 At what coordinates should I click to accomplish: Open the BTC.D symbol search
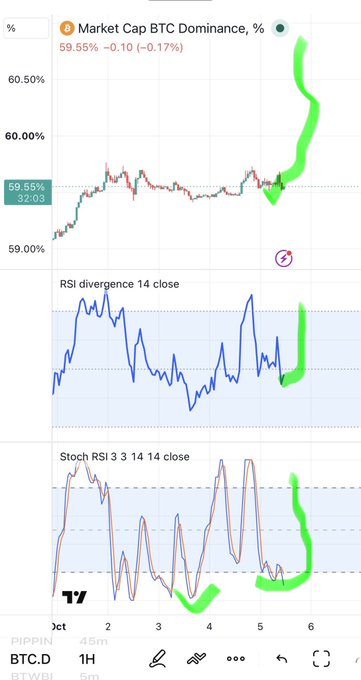(30, 659)
